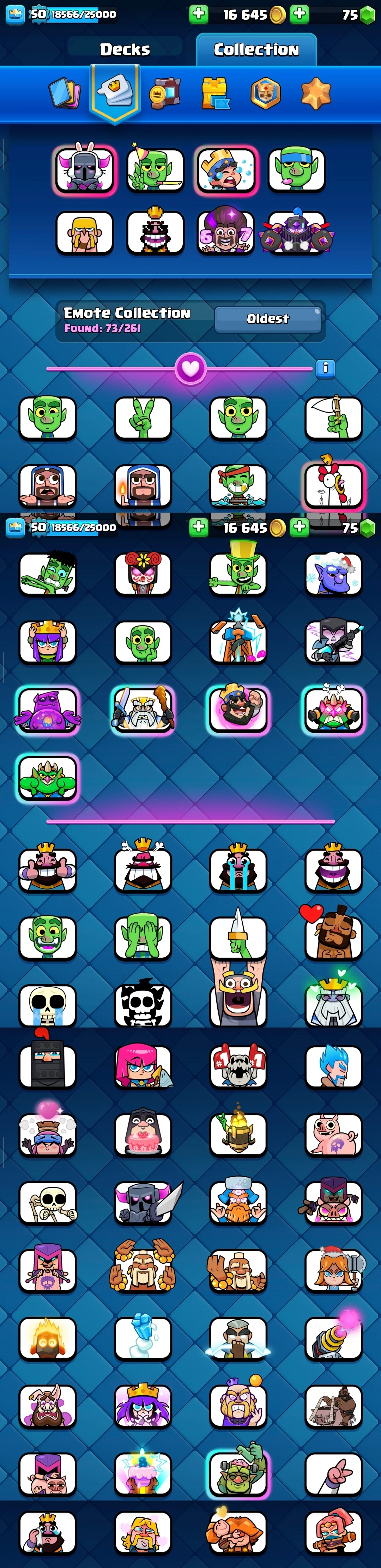Change the Oldest sort order
This screenshot has width=381, height=1568.
[x=268, y=319]
